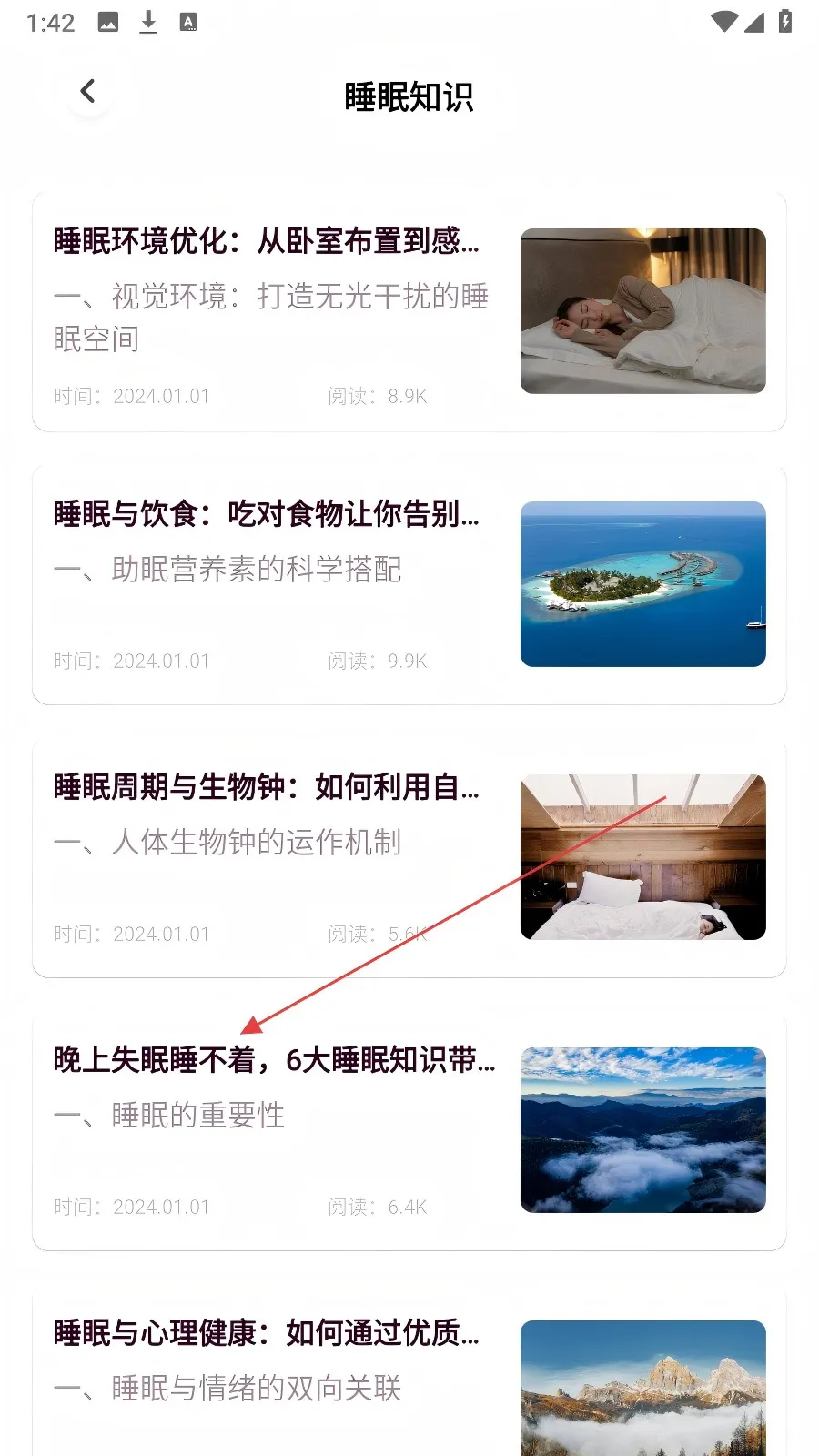
Task: Open article 睡眠与饮食：吃对食物让你告别...
Action: (266, 514)
